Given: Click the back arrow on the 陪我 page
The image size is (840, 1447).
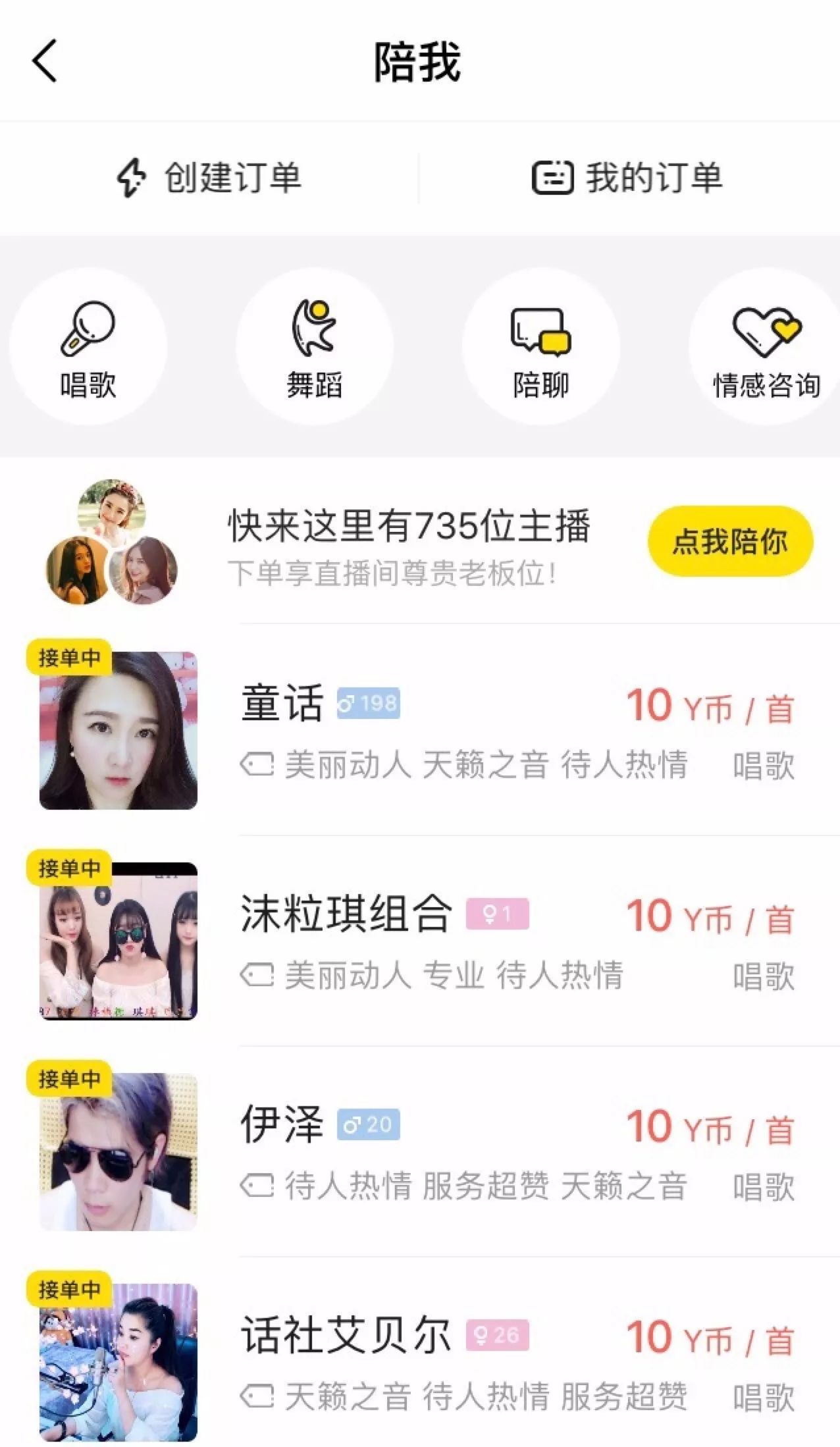Looking at the screenshot, I should pyautogui.click(x=43, y=62).
